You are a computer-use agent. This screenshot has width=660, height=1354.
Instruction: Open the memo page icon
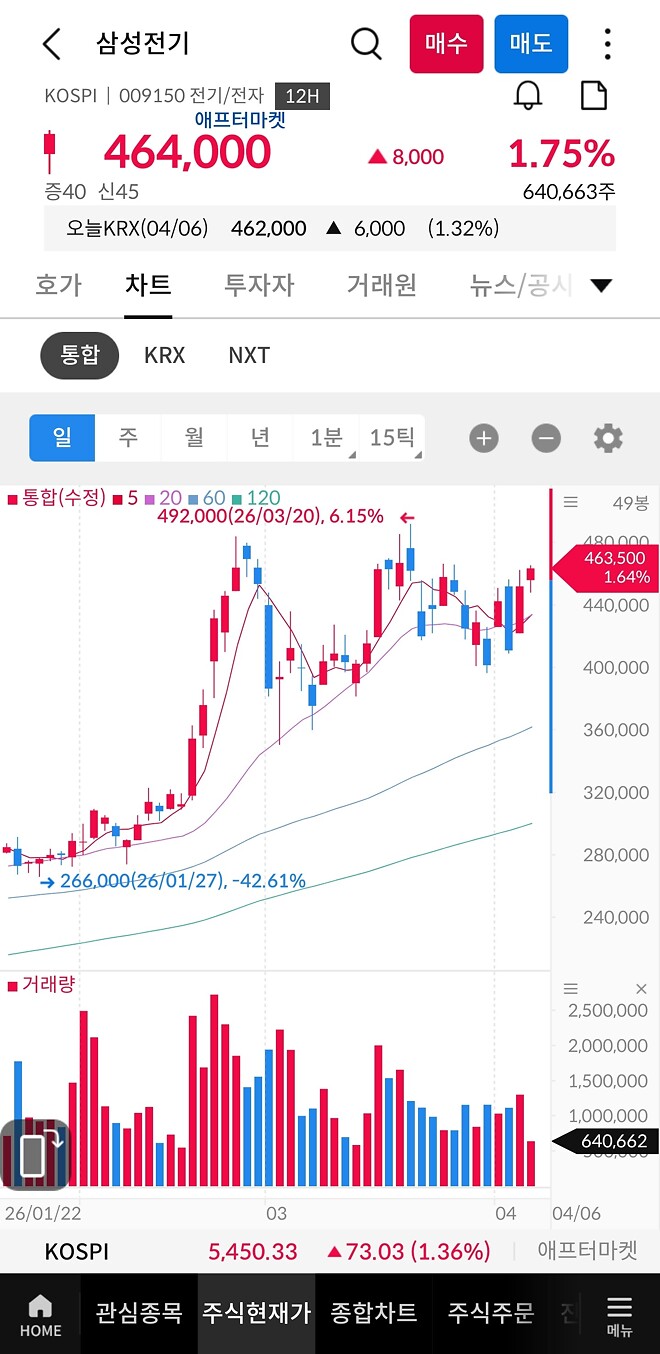[594, 95]
